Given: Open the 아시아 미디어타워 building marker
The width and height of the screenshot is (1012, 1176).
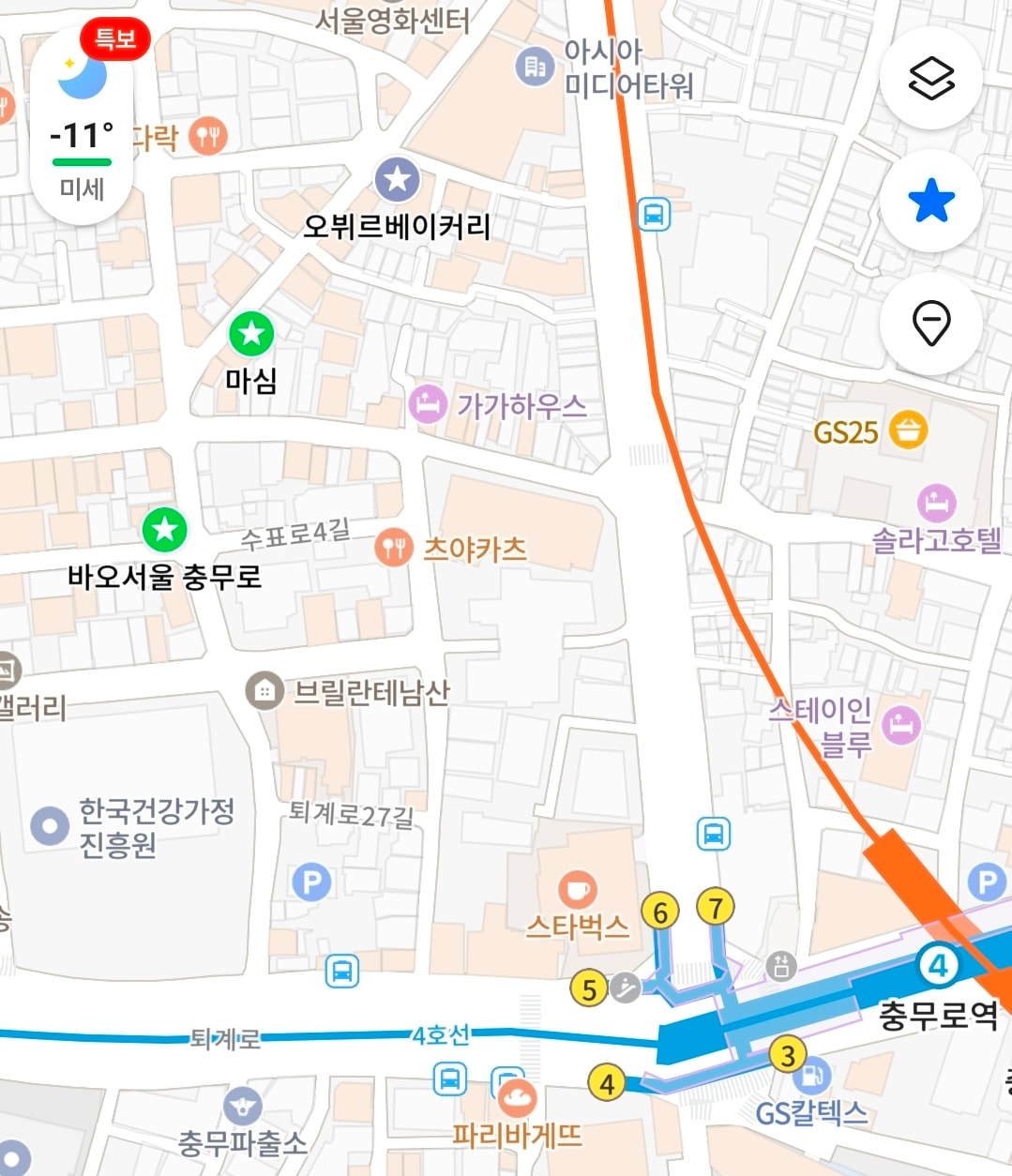Looking at the screenshot, I should point(535,67).
